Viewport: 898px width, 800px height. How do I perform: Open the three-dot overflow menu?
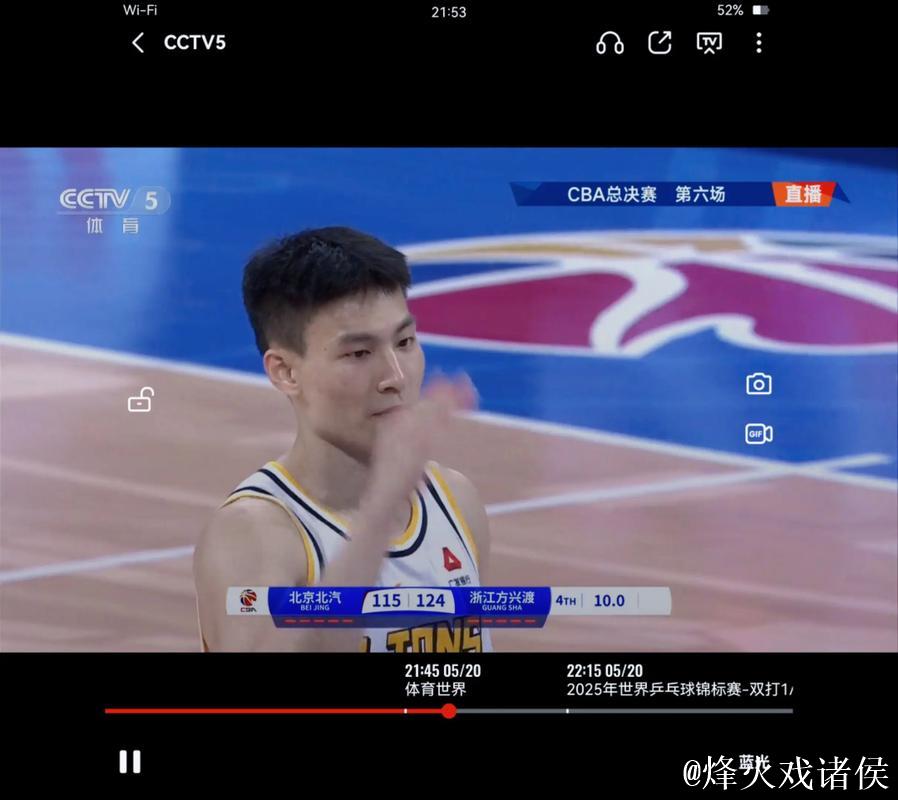click(x=759, y=43)
